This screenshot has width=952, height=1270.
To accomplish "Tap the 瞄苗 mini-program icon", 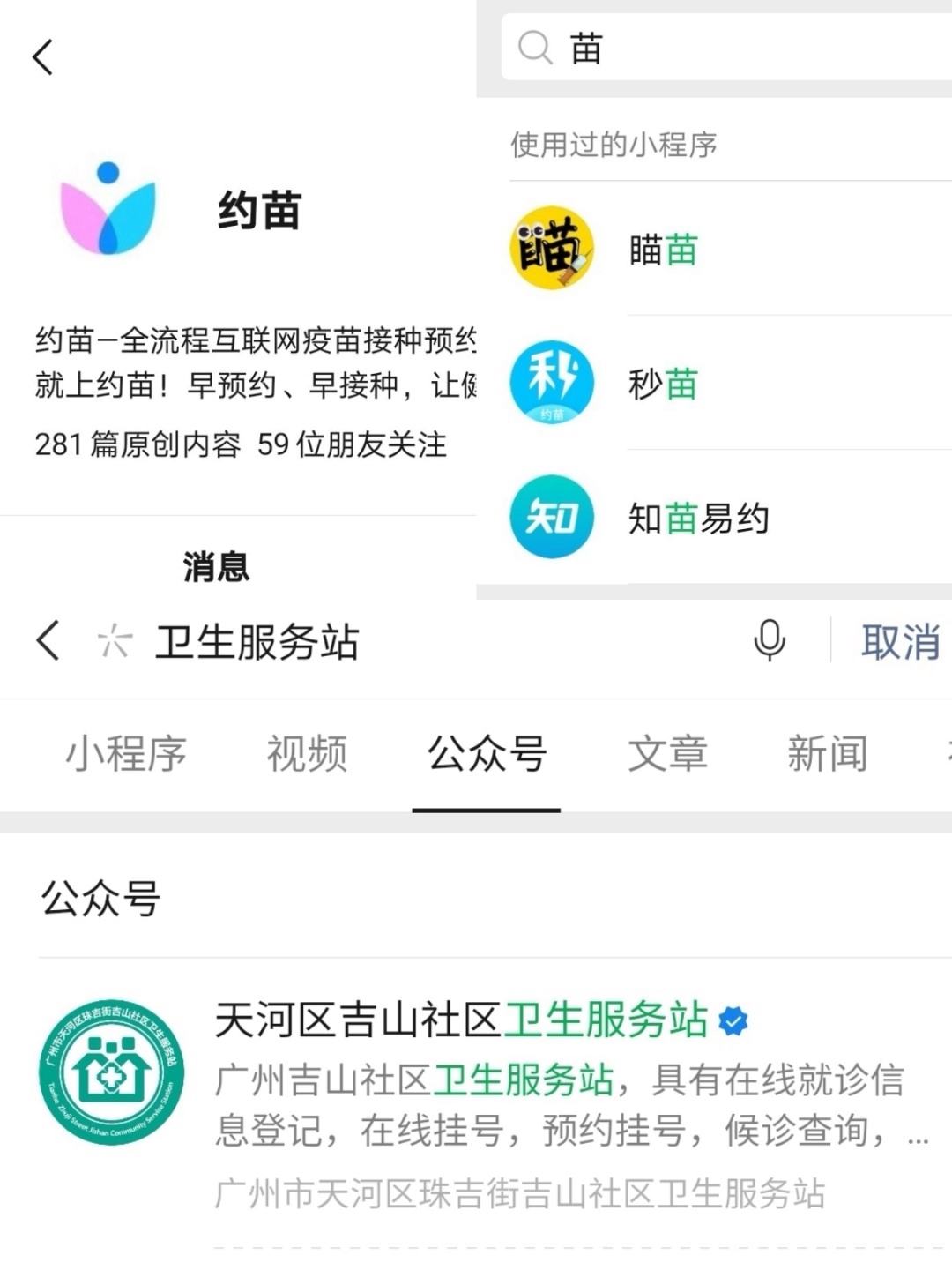I will pos(551,250).
